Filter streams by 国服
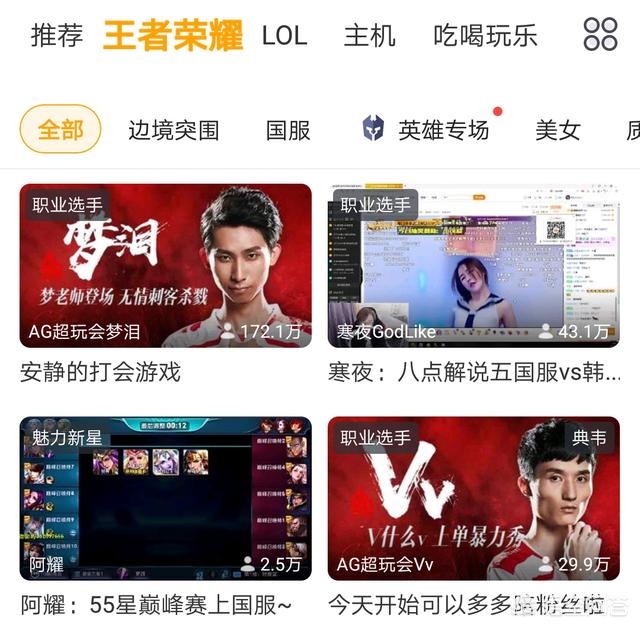This screenshot has height=628, width=640. [288, 130]
